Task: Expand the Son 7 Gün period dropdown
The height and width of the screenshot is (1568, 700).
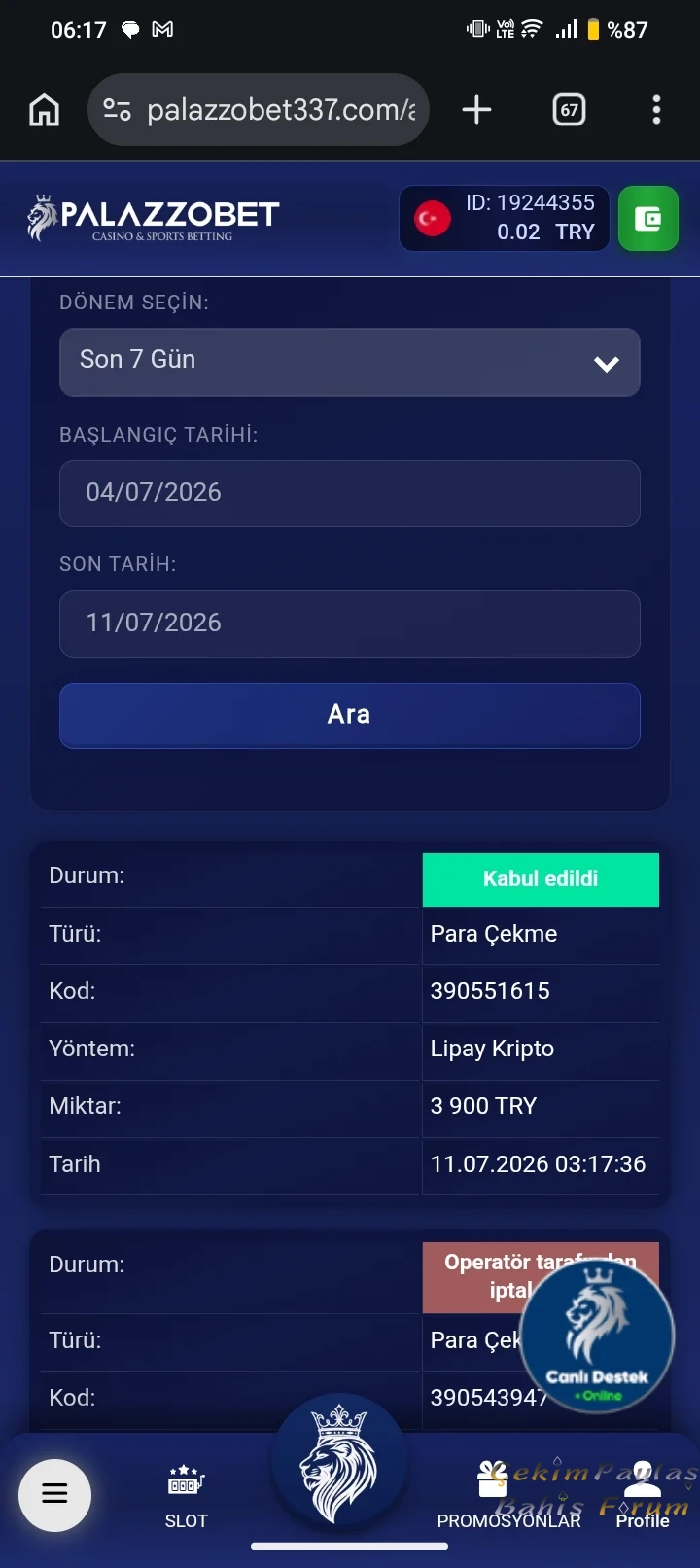Action: pos(350,362)
